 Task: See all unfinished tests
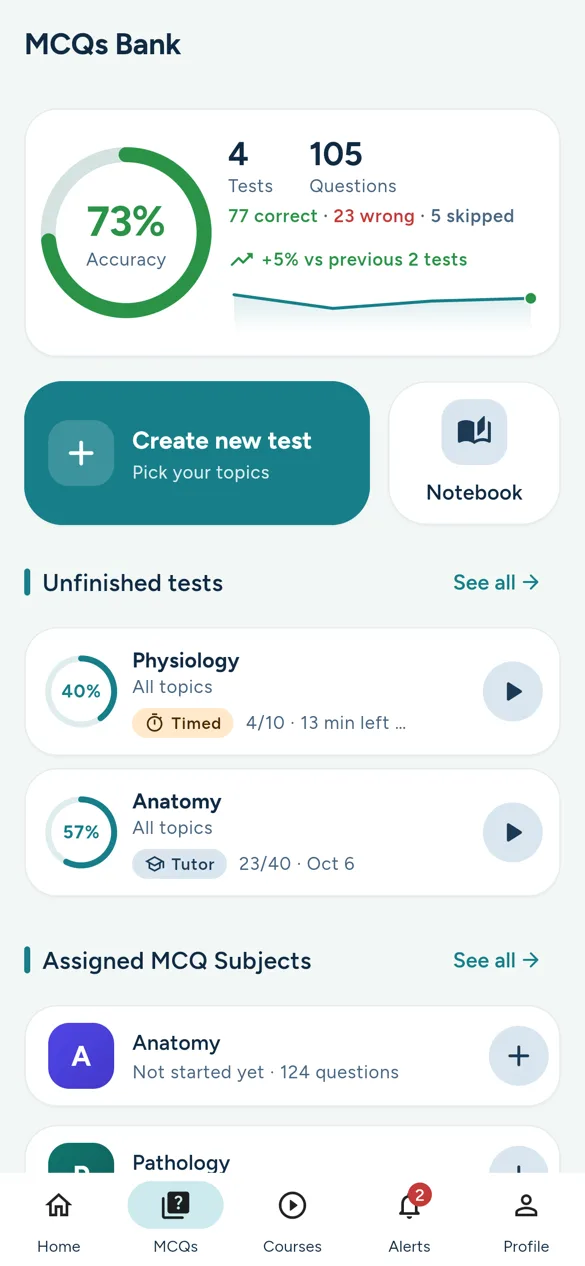tap(496, 583)
